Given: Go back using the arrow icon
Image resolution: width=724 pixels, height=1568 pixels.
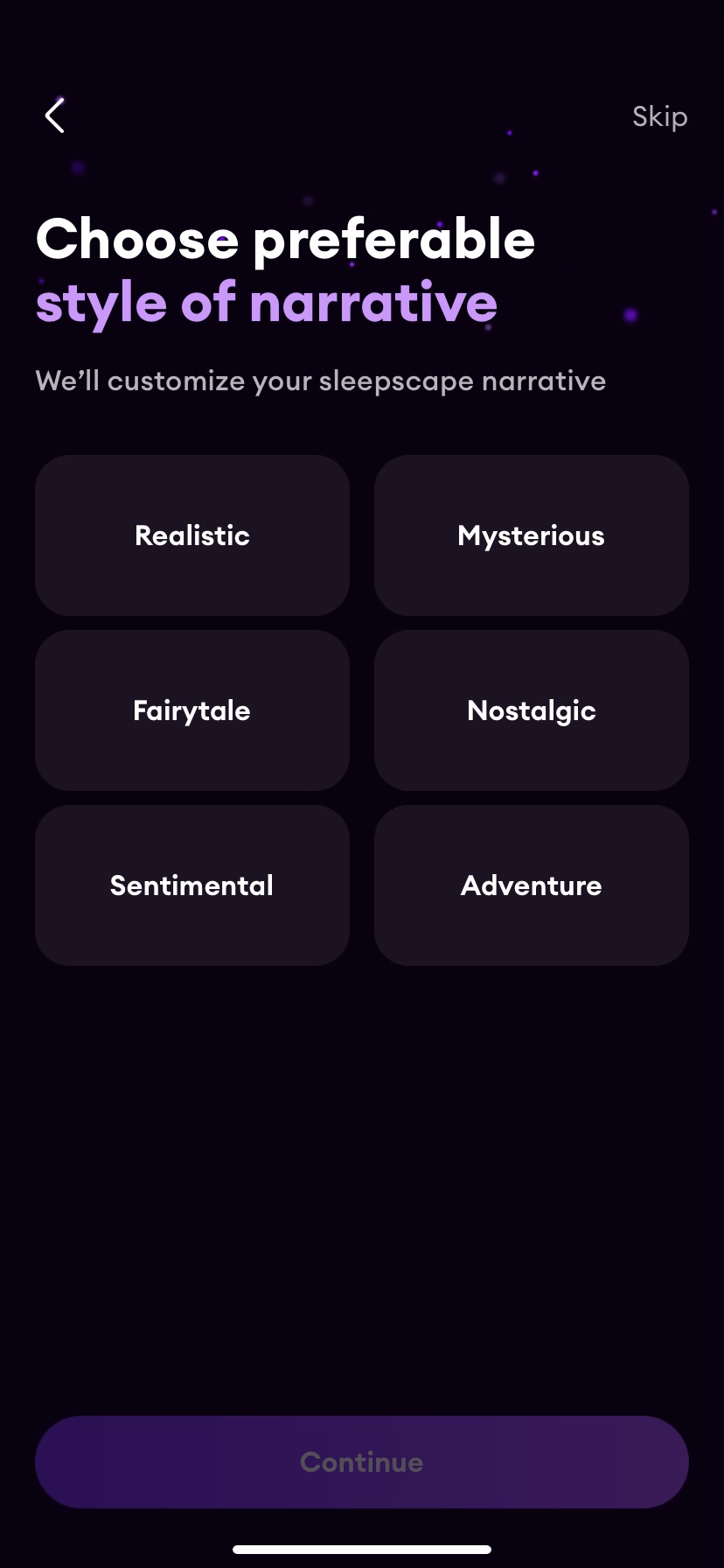Looking at the screenshot, I should coord(54,115).
